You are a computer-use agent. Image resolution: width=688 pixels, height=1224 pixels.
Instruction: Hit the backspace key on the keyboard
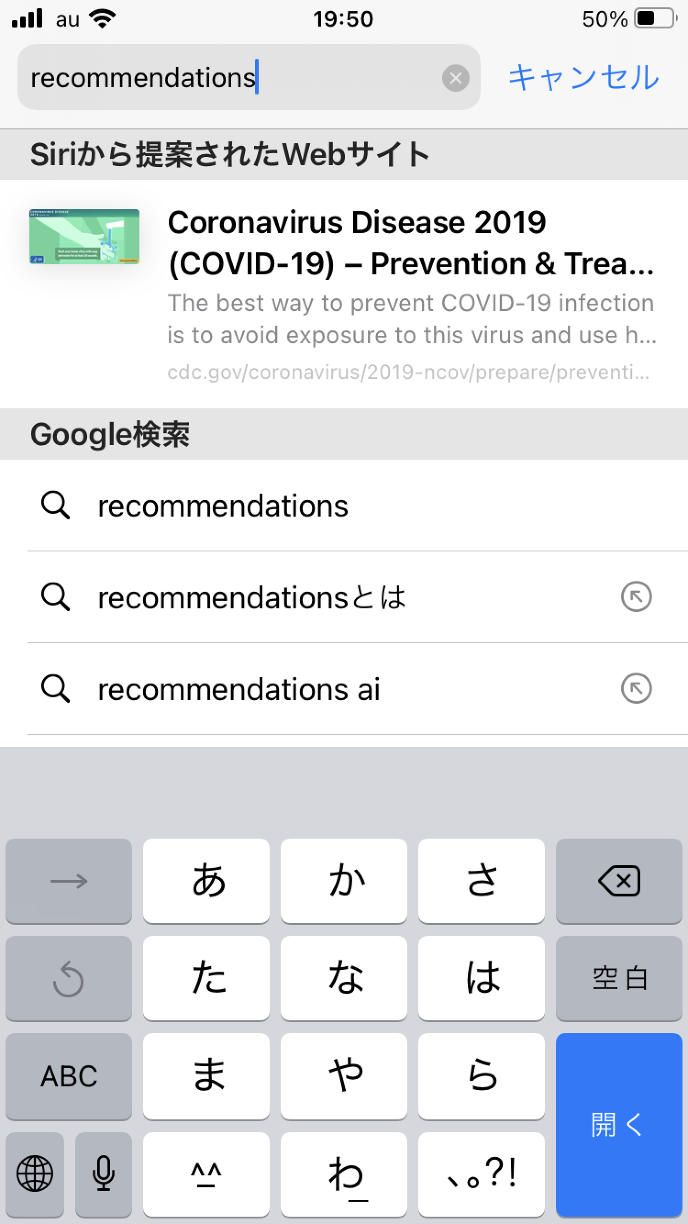pos(619,881)
